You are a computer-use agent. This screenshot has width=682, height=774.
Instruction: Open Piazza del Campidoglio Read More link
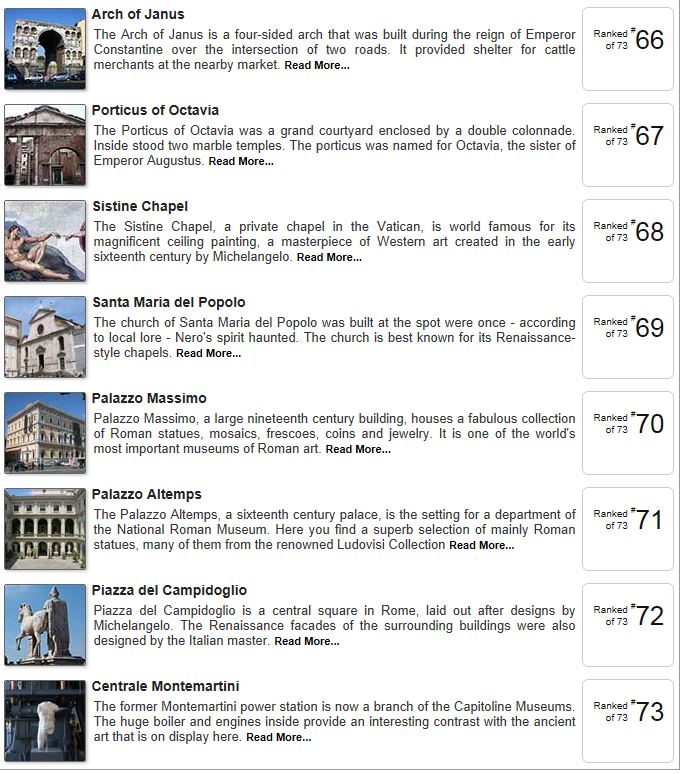[x=307, y=641]
